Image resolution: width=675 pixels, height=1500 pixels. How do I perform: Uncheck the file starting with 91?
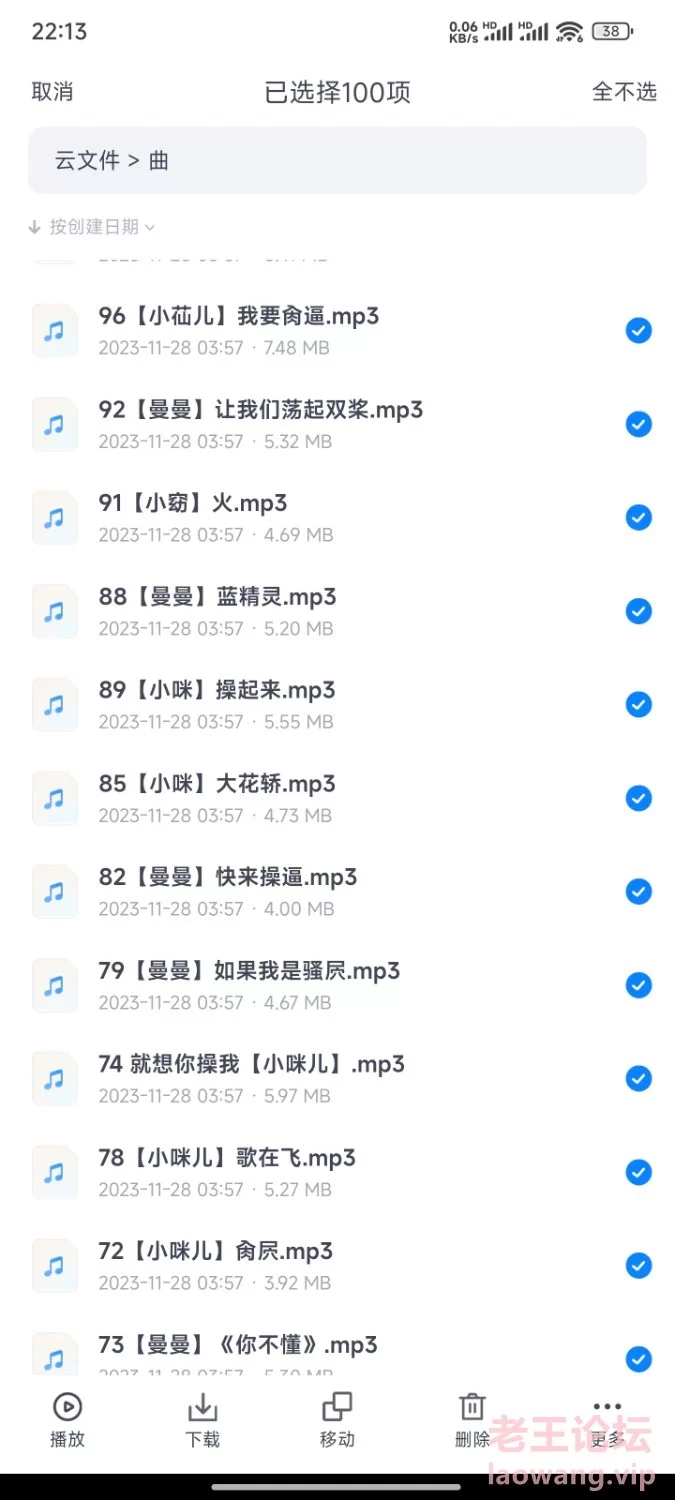(x=639, y=517)
